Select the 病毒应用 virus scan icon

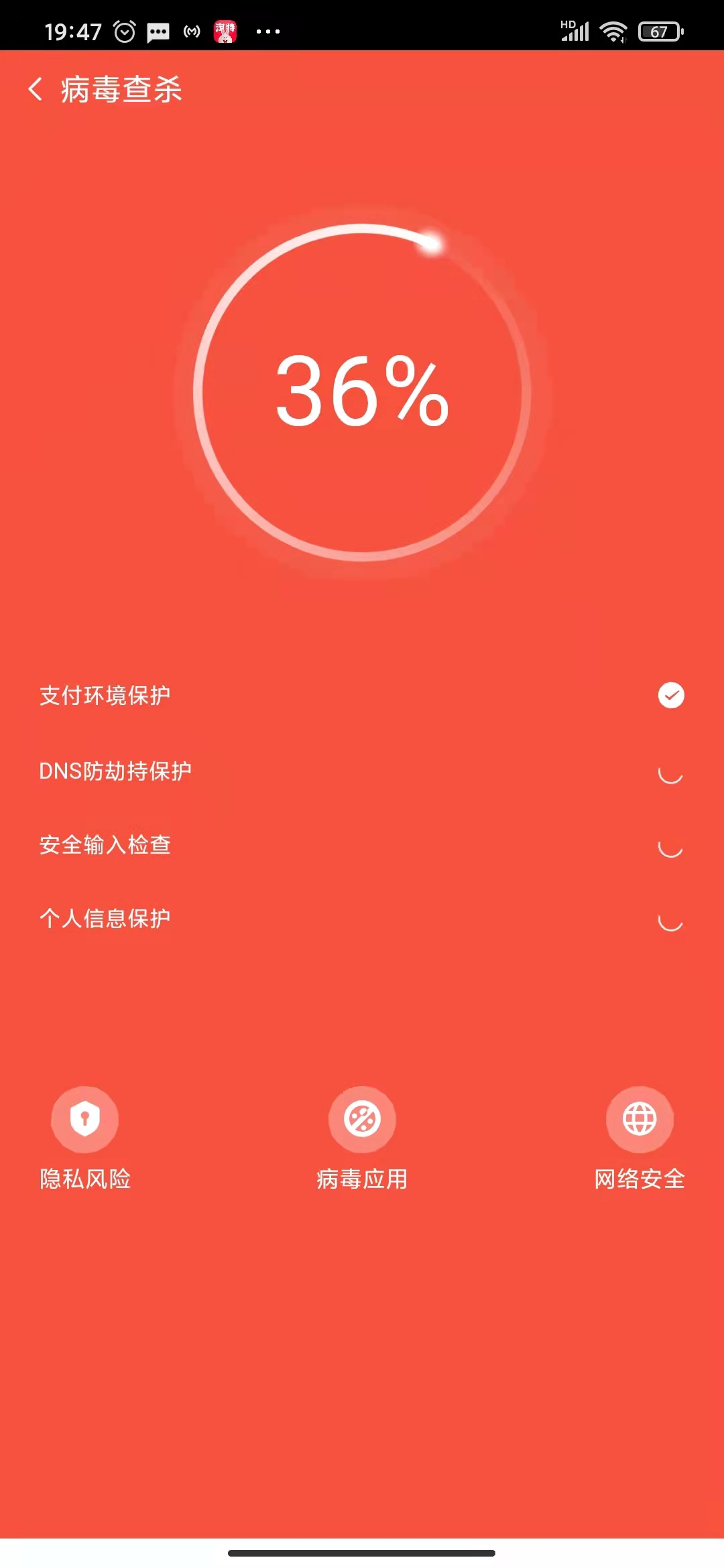click(362, 1118)
